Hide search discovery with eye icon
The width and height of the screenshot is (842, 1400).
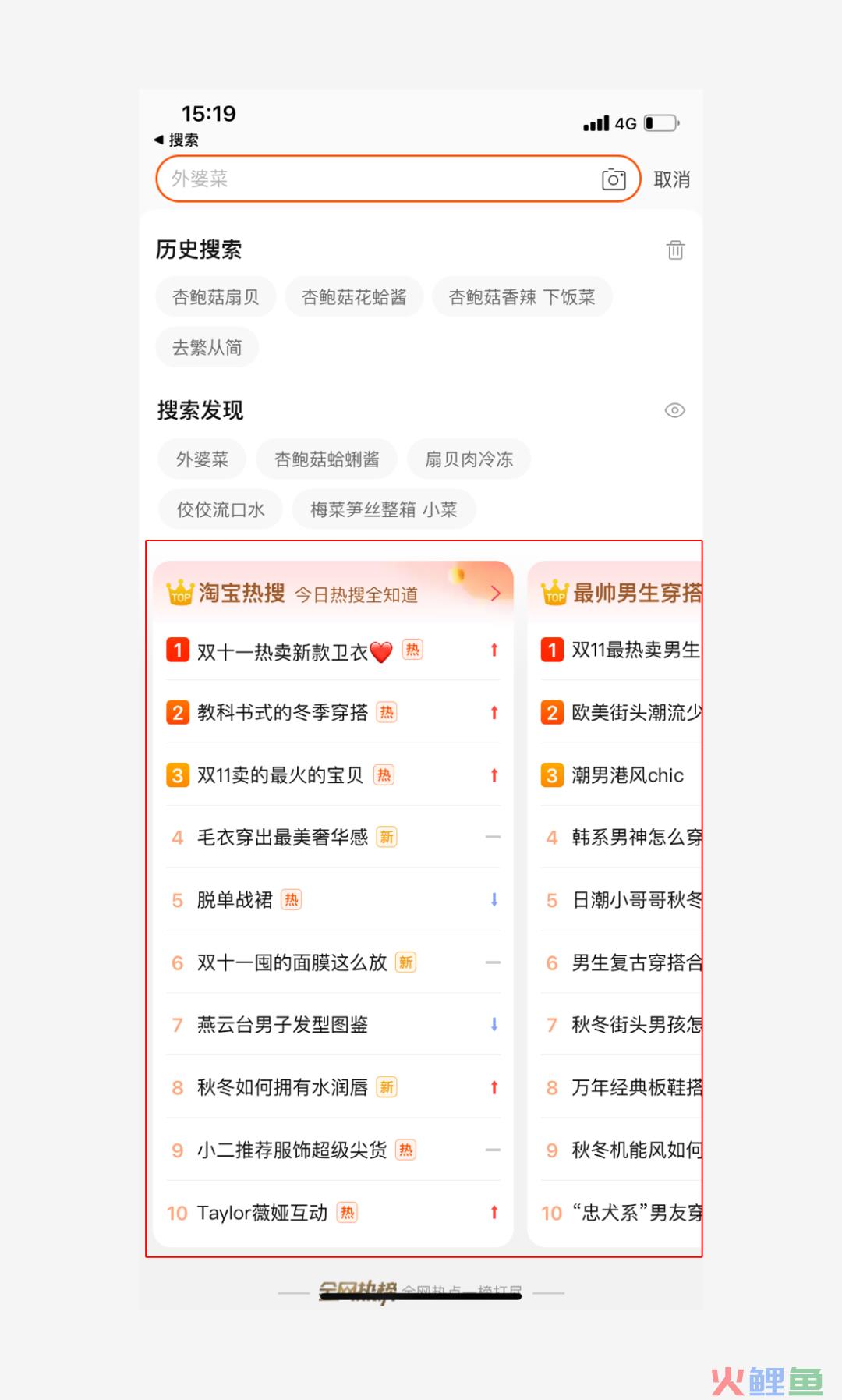(674, 410)
